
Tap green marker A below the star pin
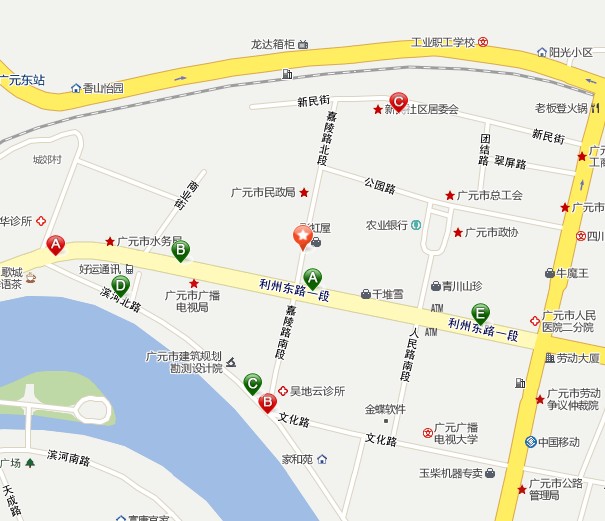(x=312, y=278)
